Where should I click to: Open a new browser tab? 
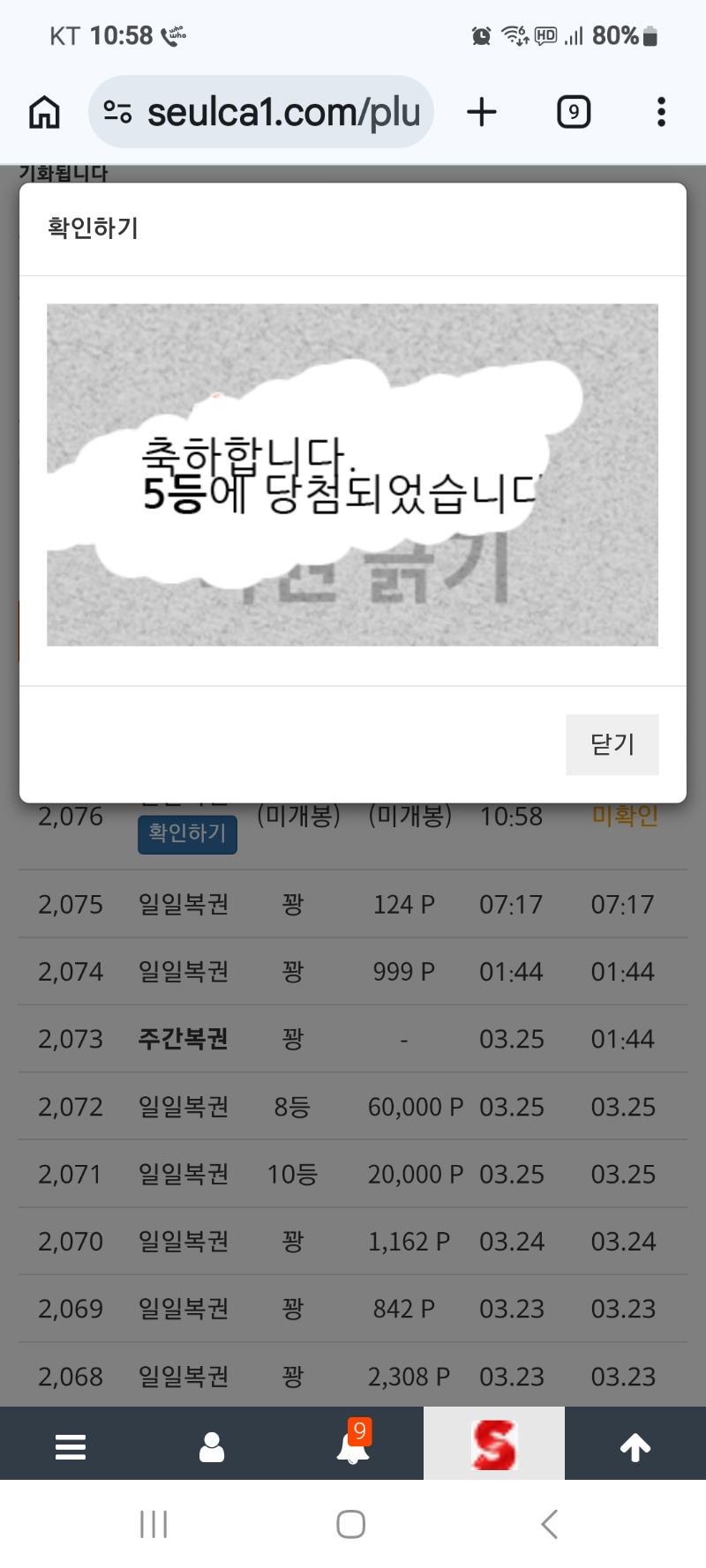pos(482,112)
